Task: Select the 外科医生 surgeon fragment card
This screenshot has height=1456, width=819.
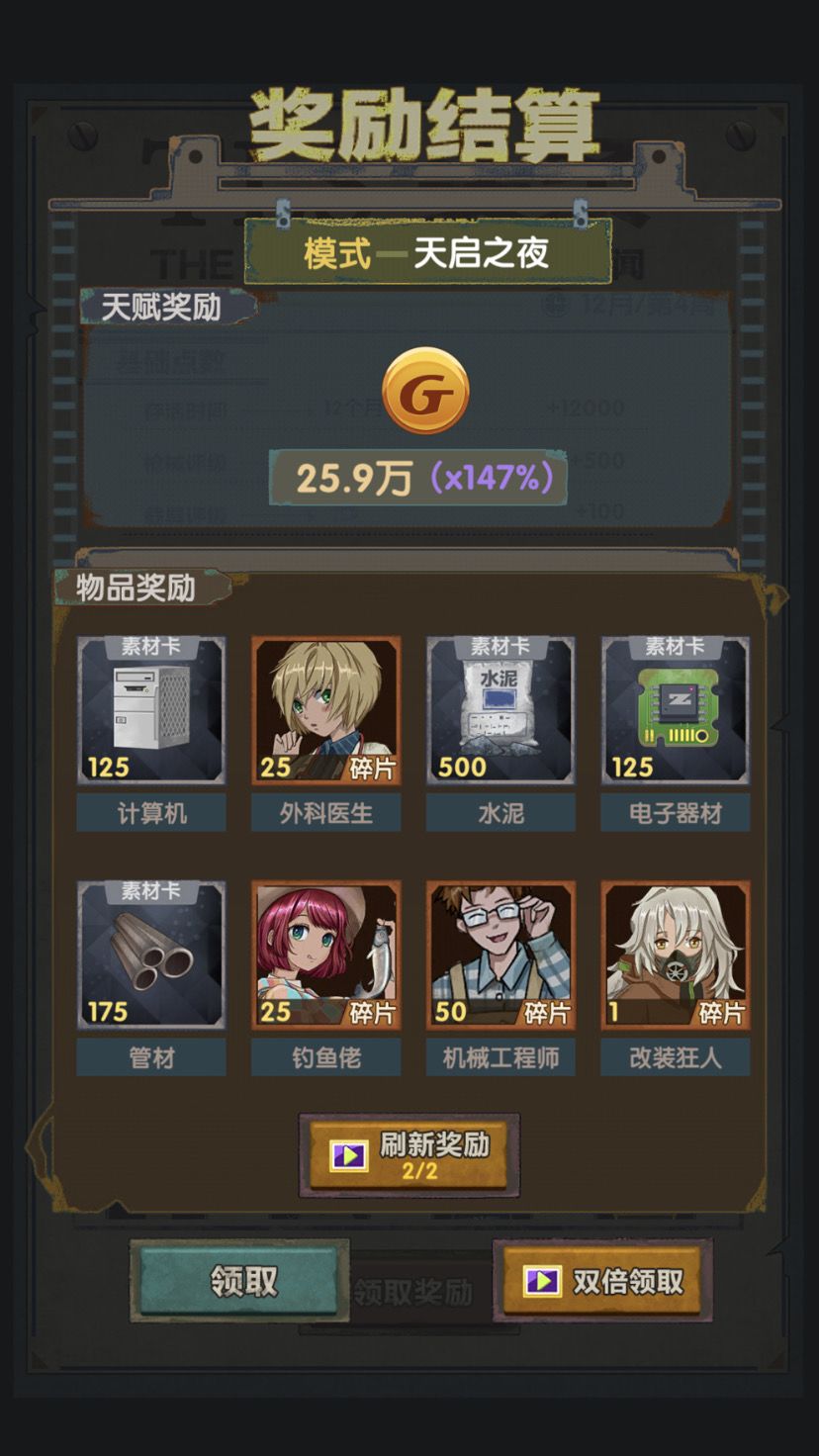Action: 325,710
